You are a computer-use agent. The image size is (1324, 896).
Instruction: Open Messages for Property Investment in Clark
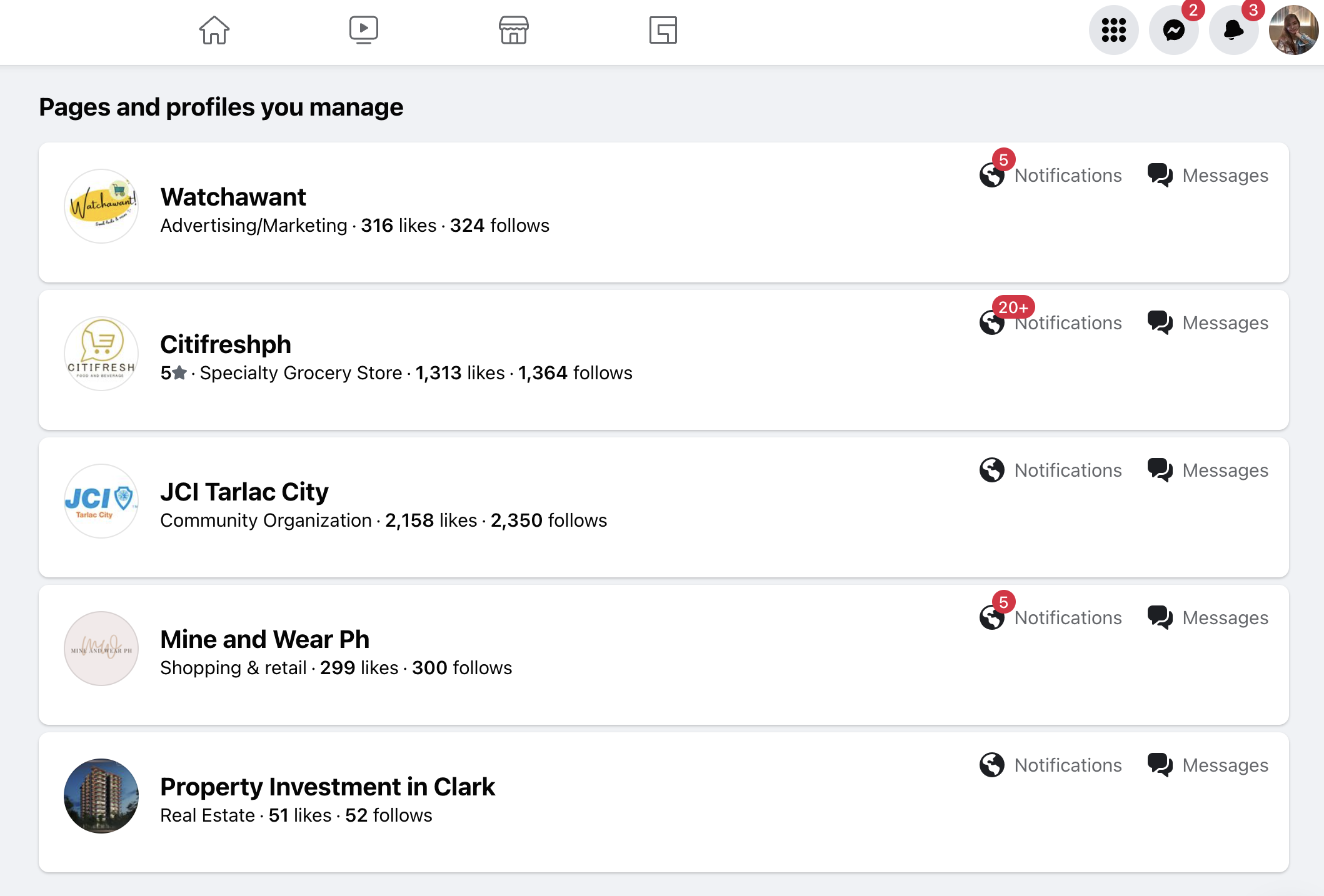(x=1208, y=765)
